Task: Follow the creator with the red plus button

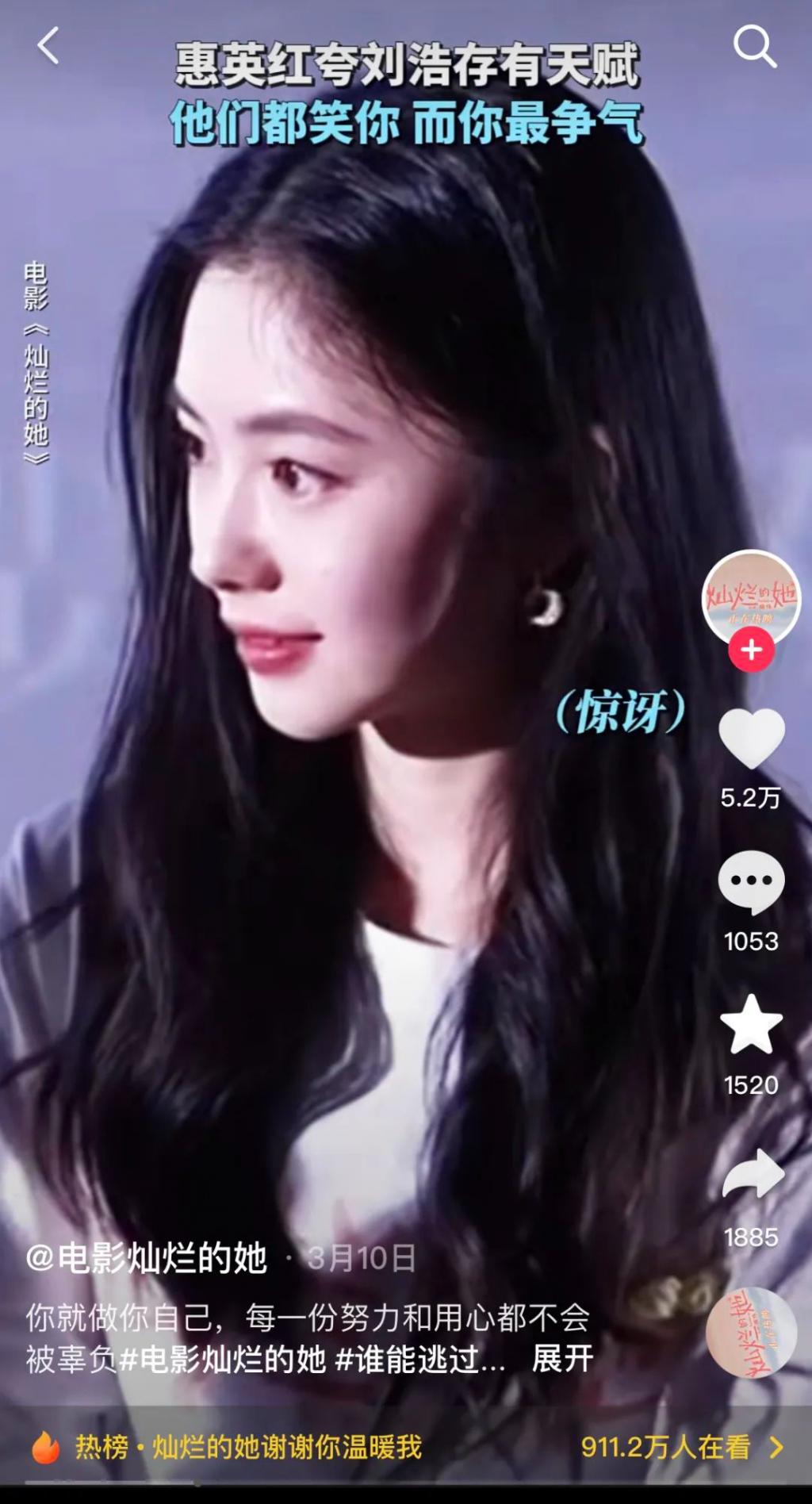Action: (751, 650)
